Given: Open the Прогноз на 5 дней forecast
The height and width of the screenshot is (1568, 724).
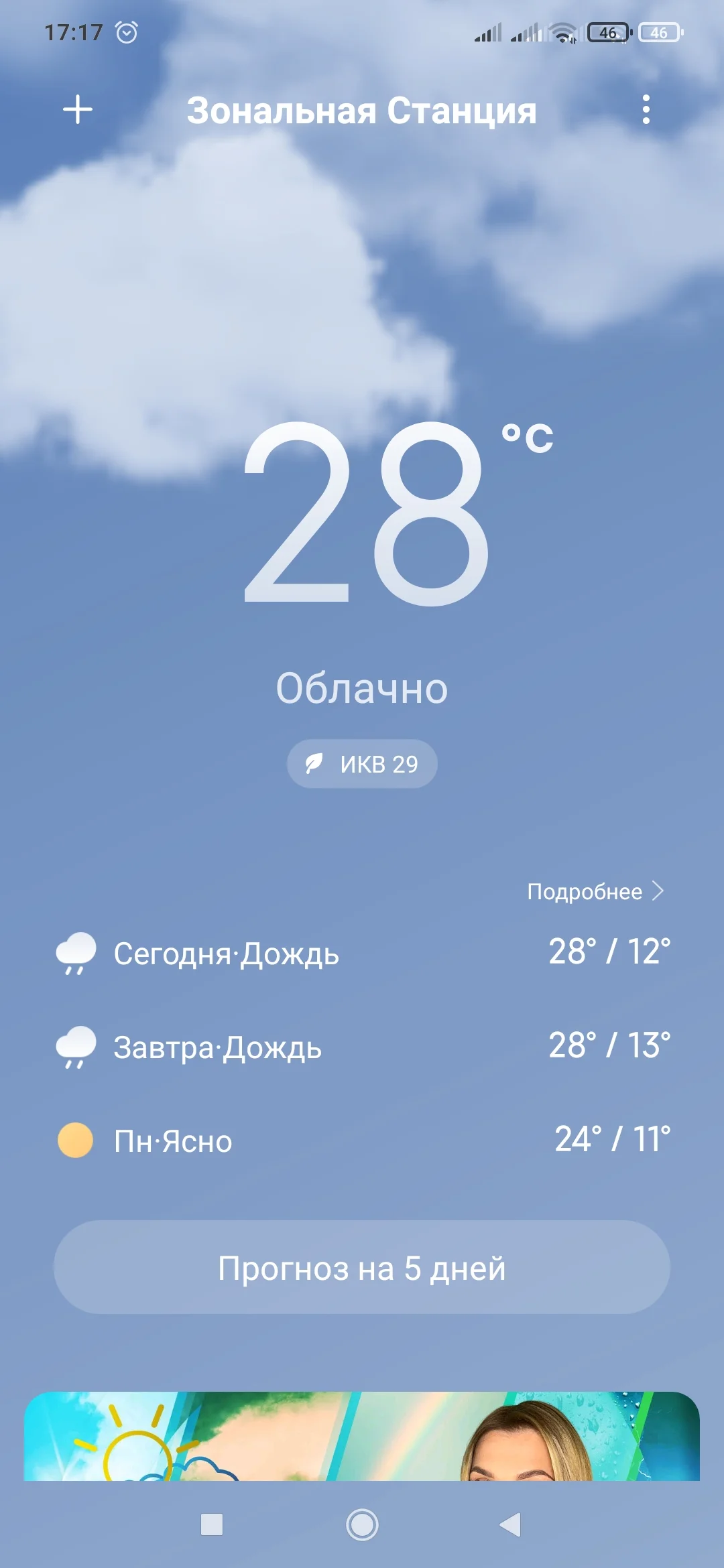Looking at the screenshot, I should pyautogui.click(x=362, y=1266).
